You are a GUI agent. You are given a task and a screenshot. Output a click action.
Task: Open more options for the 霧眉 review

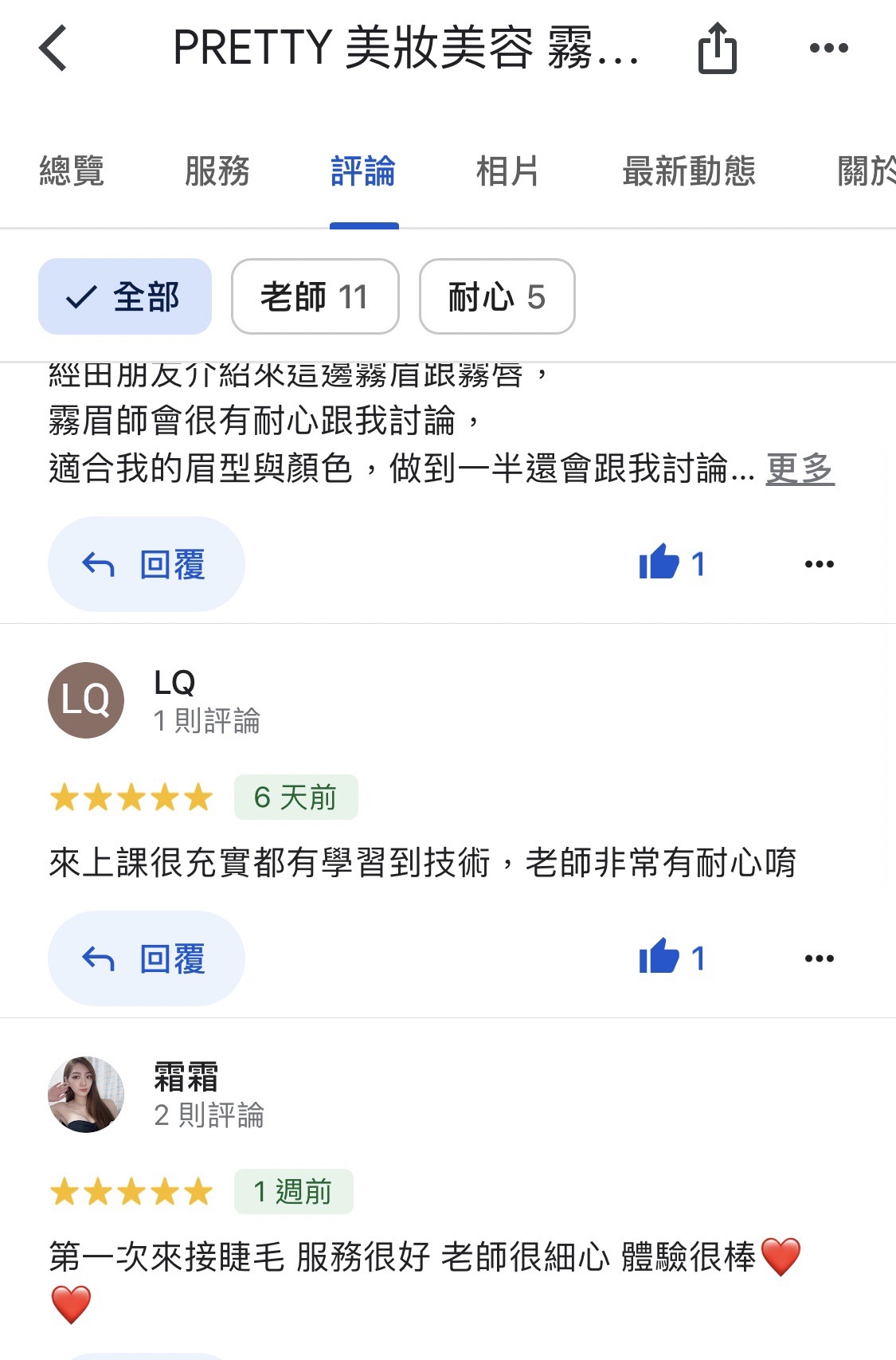[819, 564]
